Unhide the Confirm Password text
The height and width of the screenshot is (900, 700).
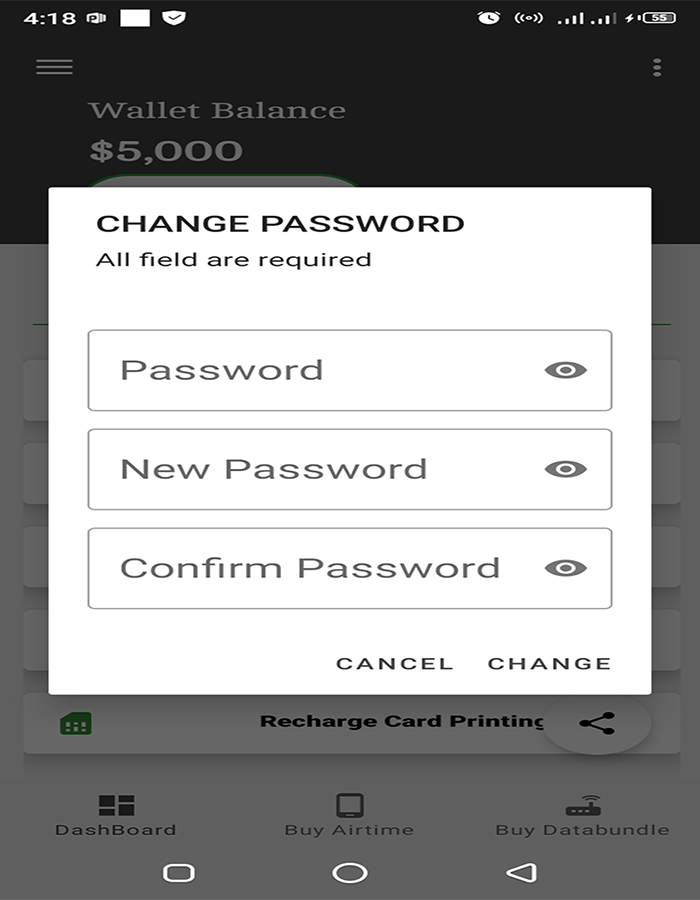coord(565,568)
